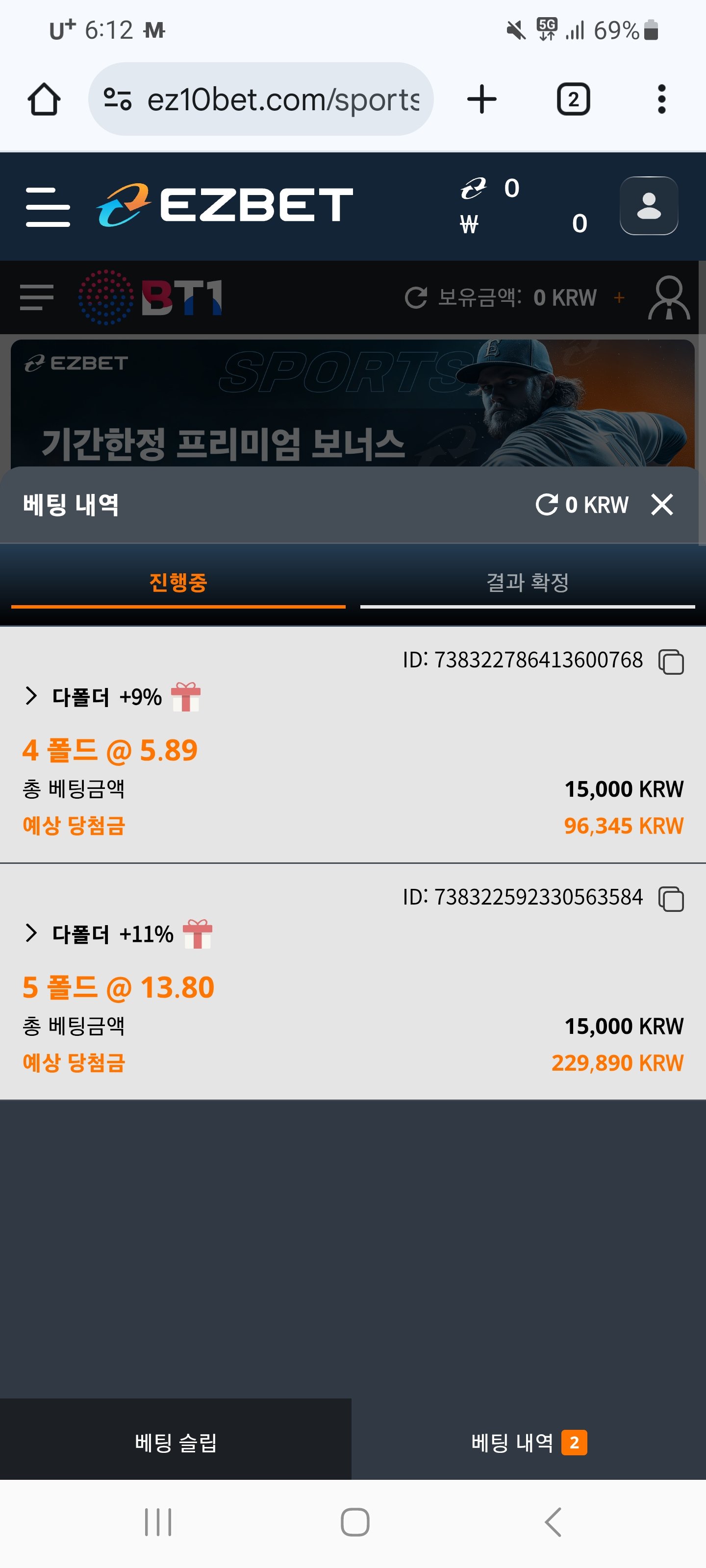706x1568 pixels.
Task: Show the open browser tabs
Action: pos(573,99)
